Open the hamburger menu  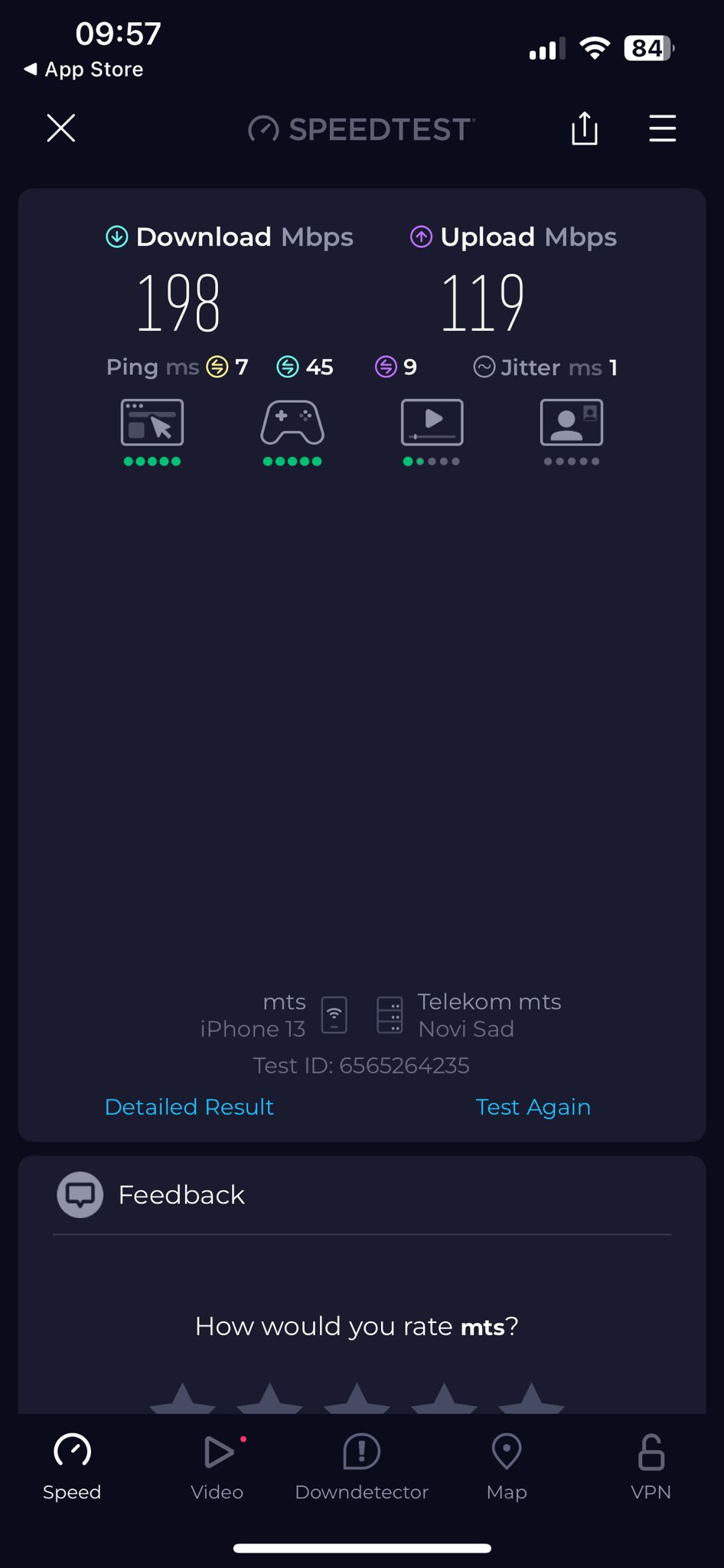click(x=662, y=128)
